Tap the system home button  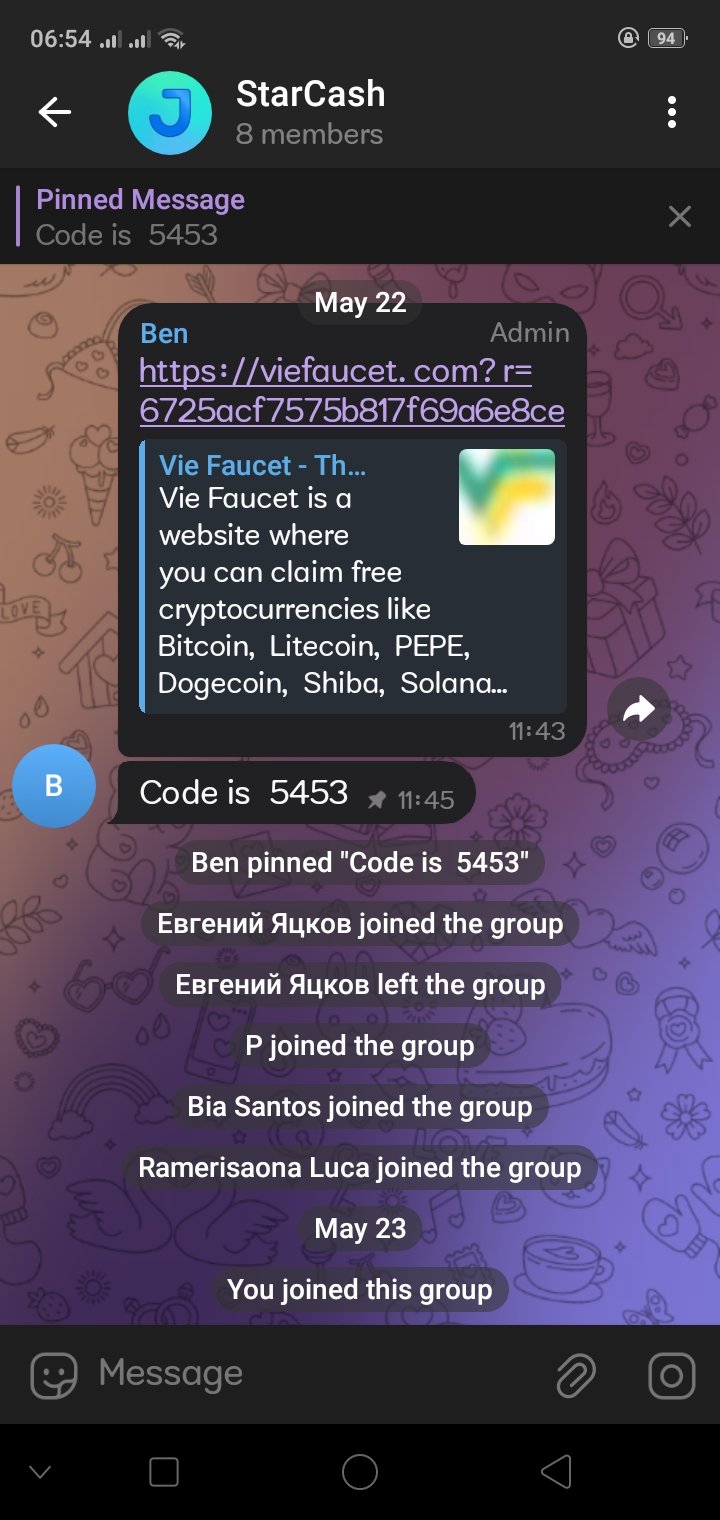coord(360,1472)
